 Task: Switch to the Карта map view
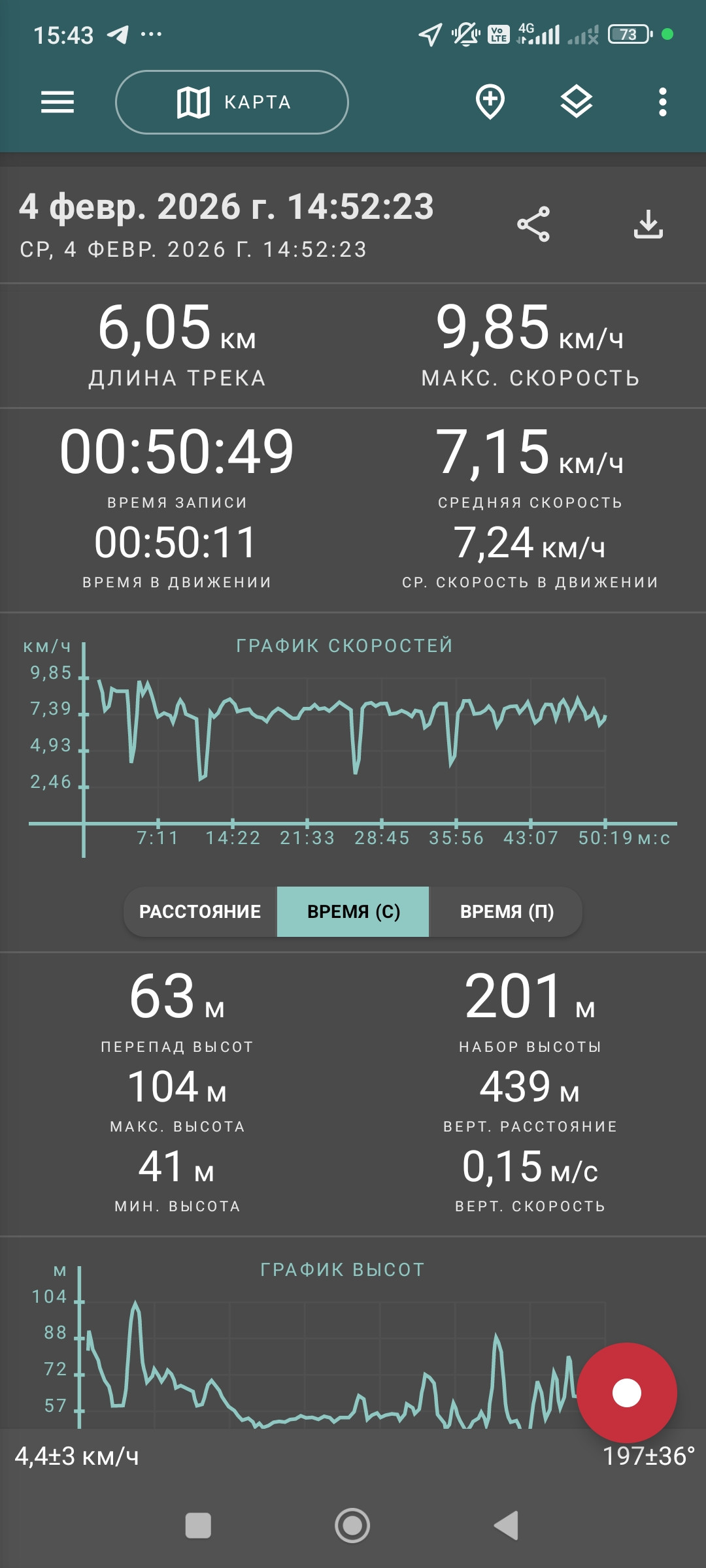232,103
